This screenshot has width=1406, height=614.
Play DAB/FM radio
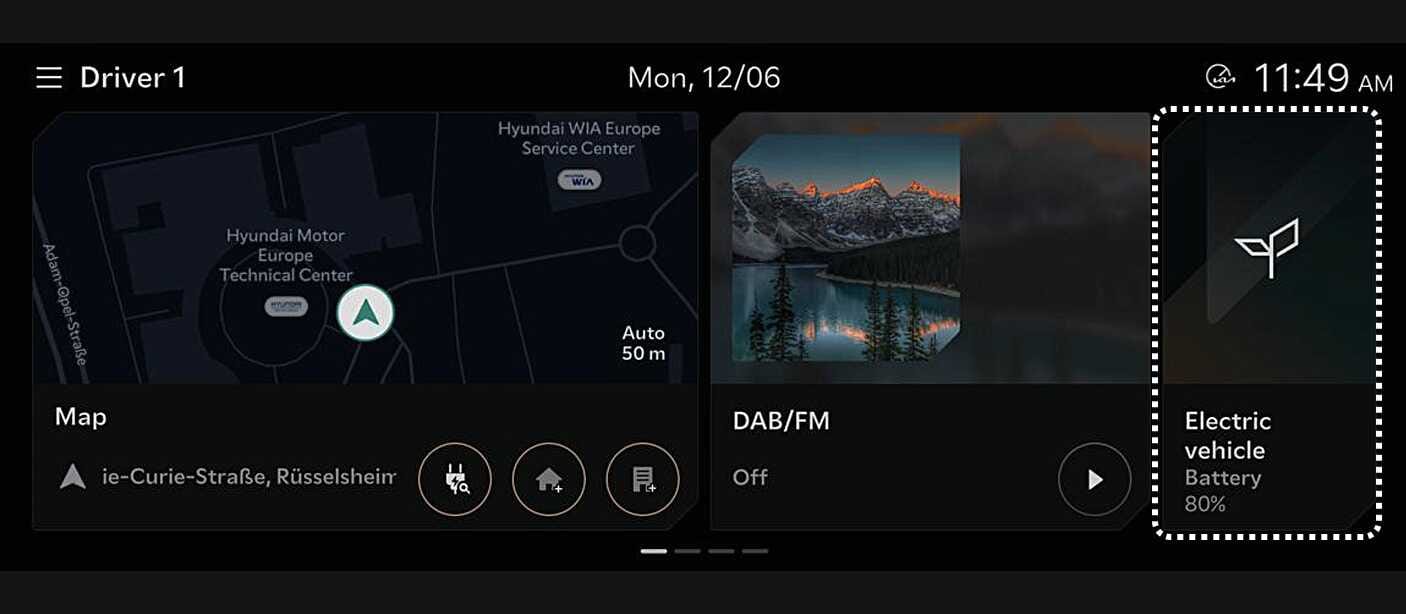pyautogui.click(x=1094, y=480)
